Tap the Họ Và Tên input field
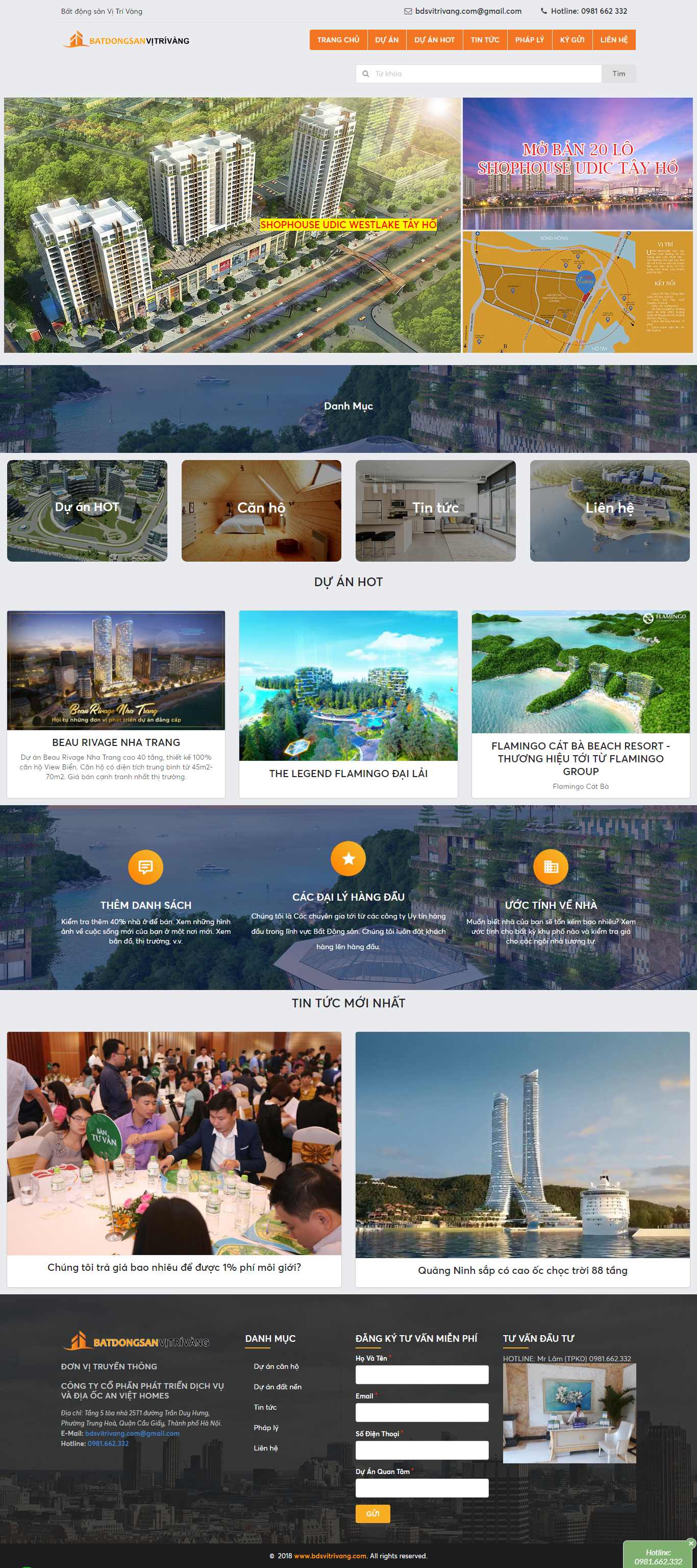This screenshot has height=1568, width=697. pos(421,1374)
